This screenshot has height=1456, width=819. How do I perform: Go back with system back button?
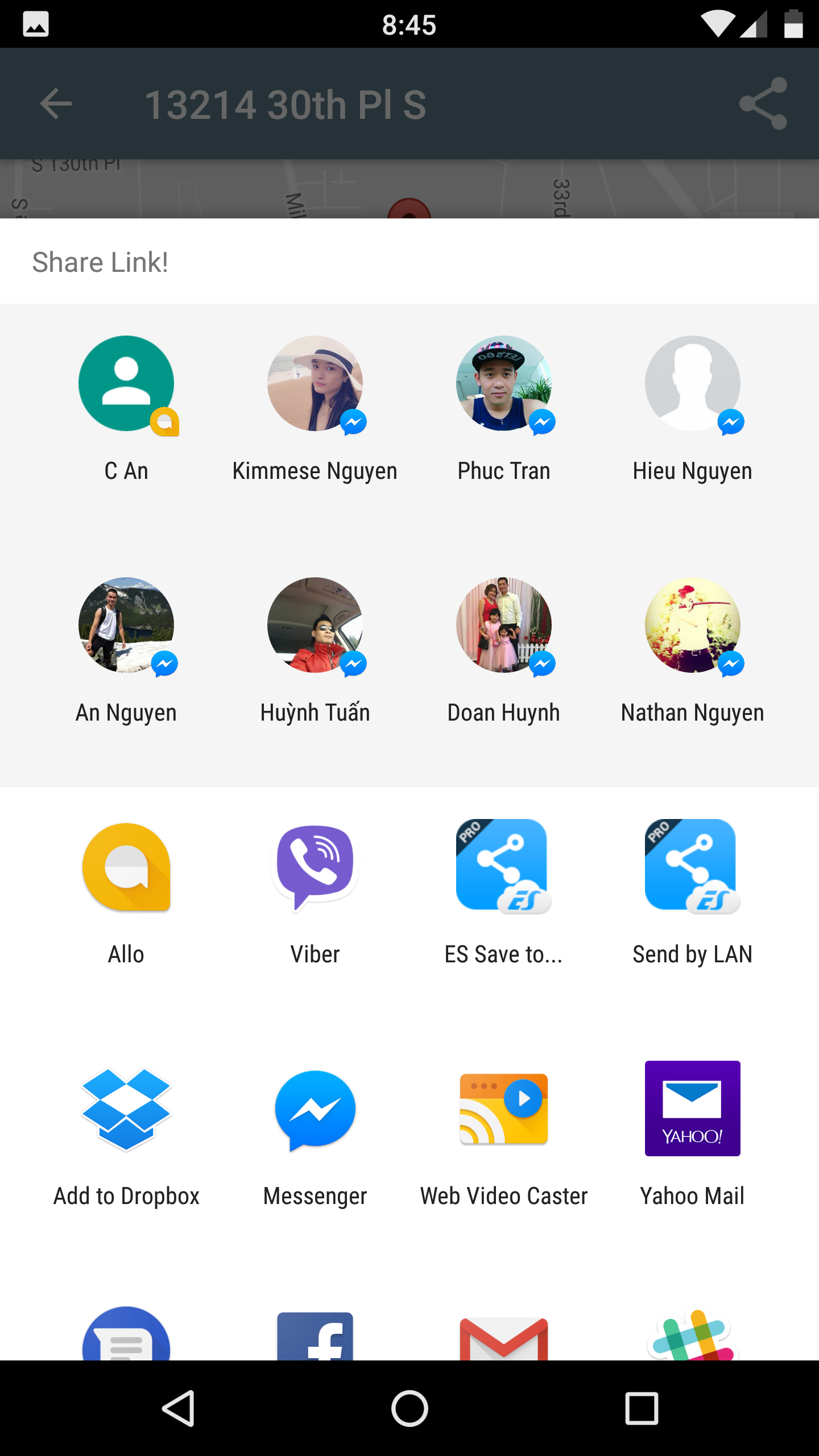point(179,1408)
